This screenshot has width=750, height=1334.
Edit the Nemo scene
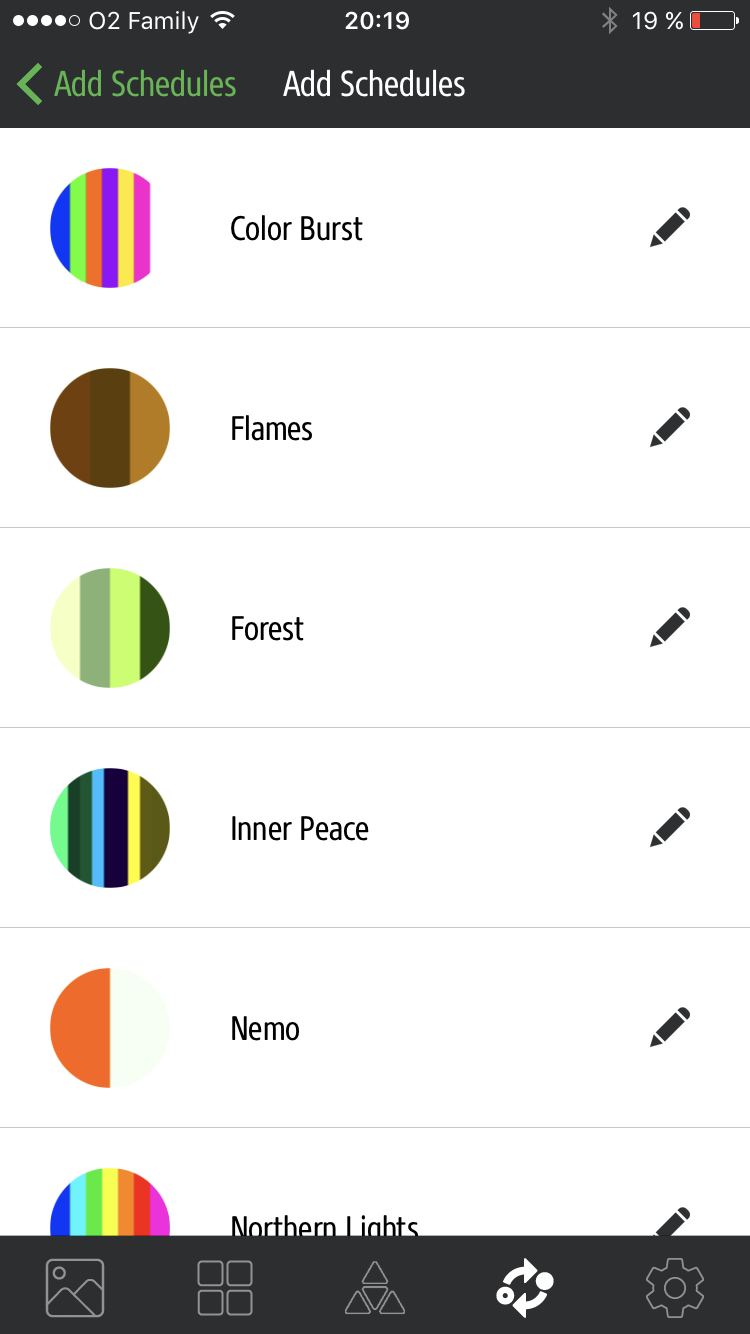(x=670, y=1028)
